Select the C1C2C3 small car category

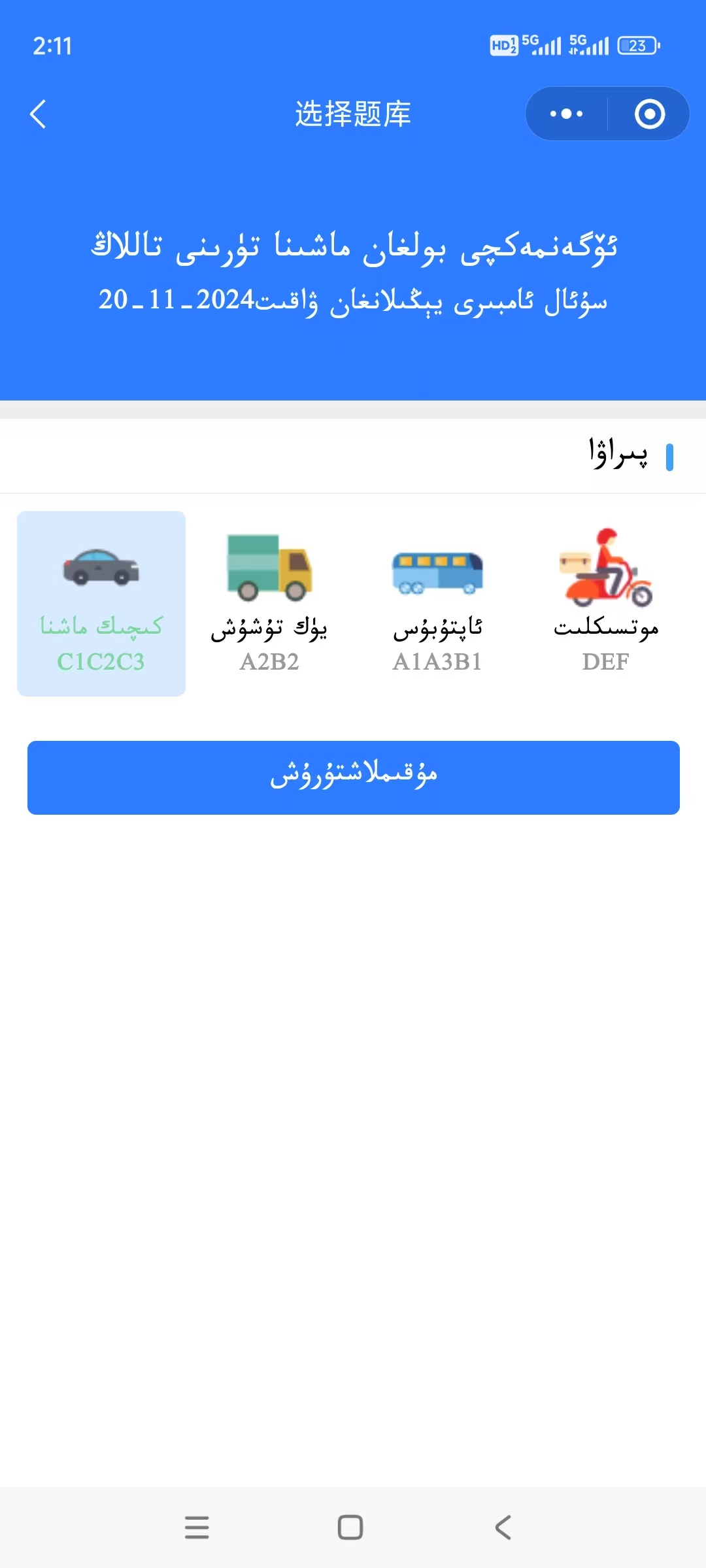pyautogui.click(x=101, y=603)
